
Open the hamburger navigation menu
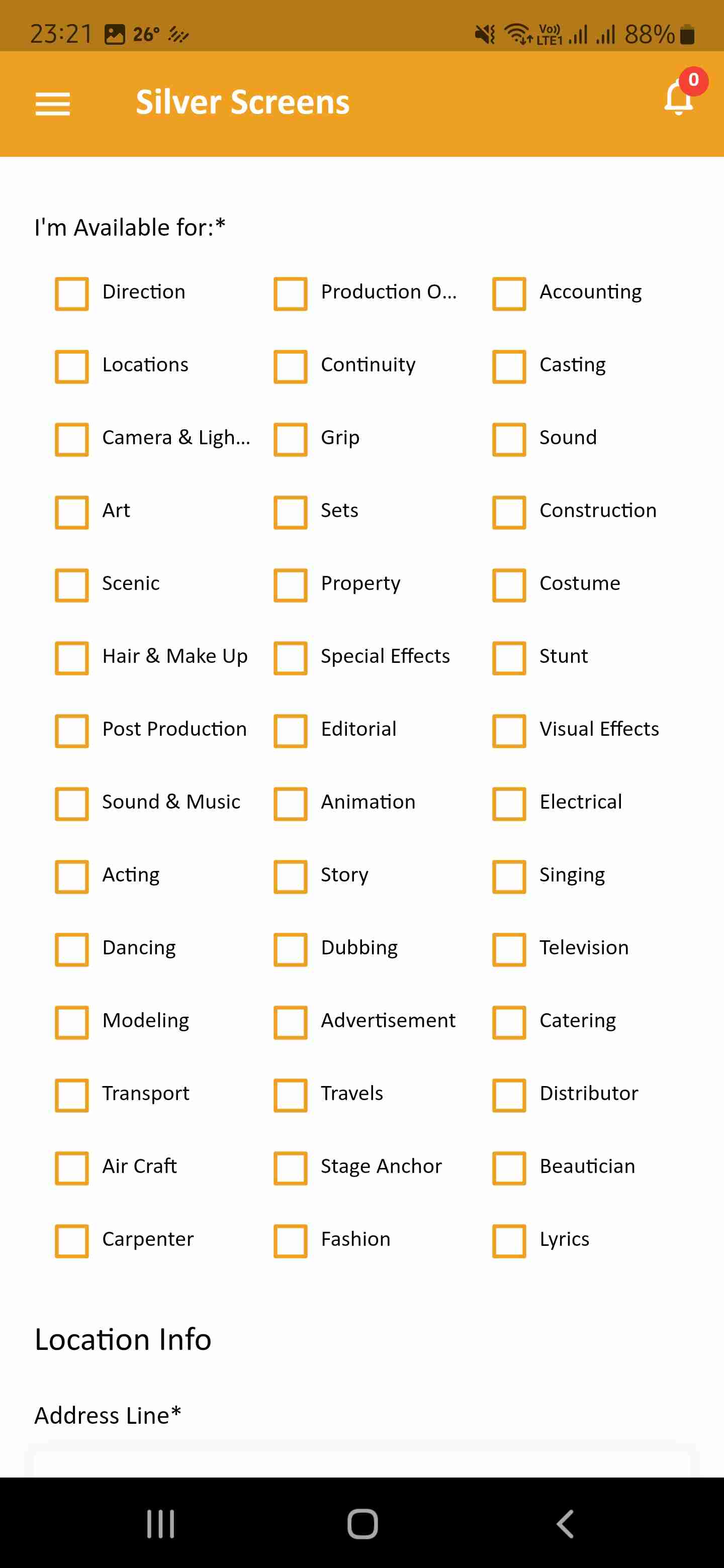click(x=53, y=104)
